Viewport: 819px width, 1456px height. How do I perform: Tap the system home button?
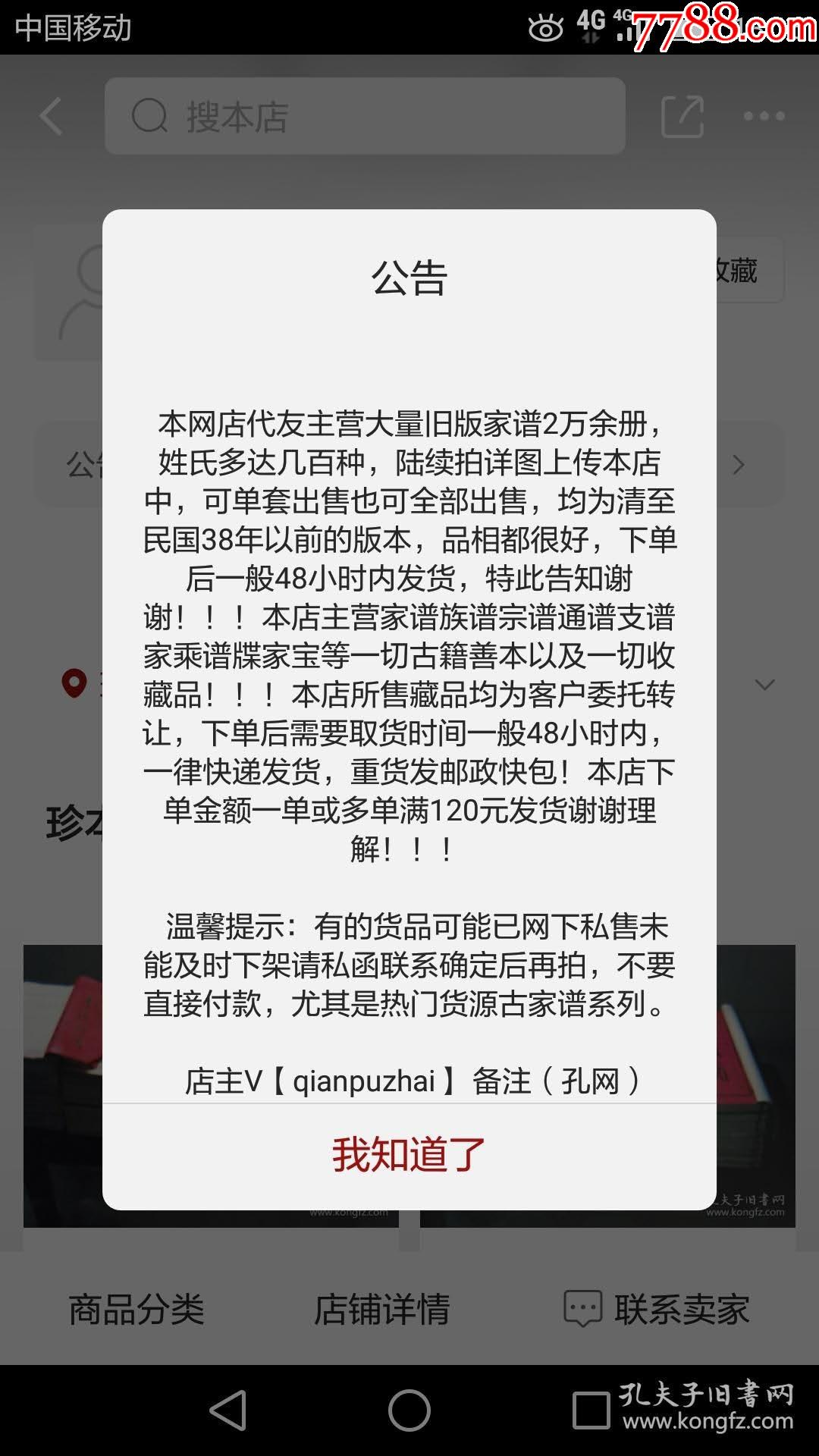409,1410
